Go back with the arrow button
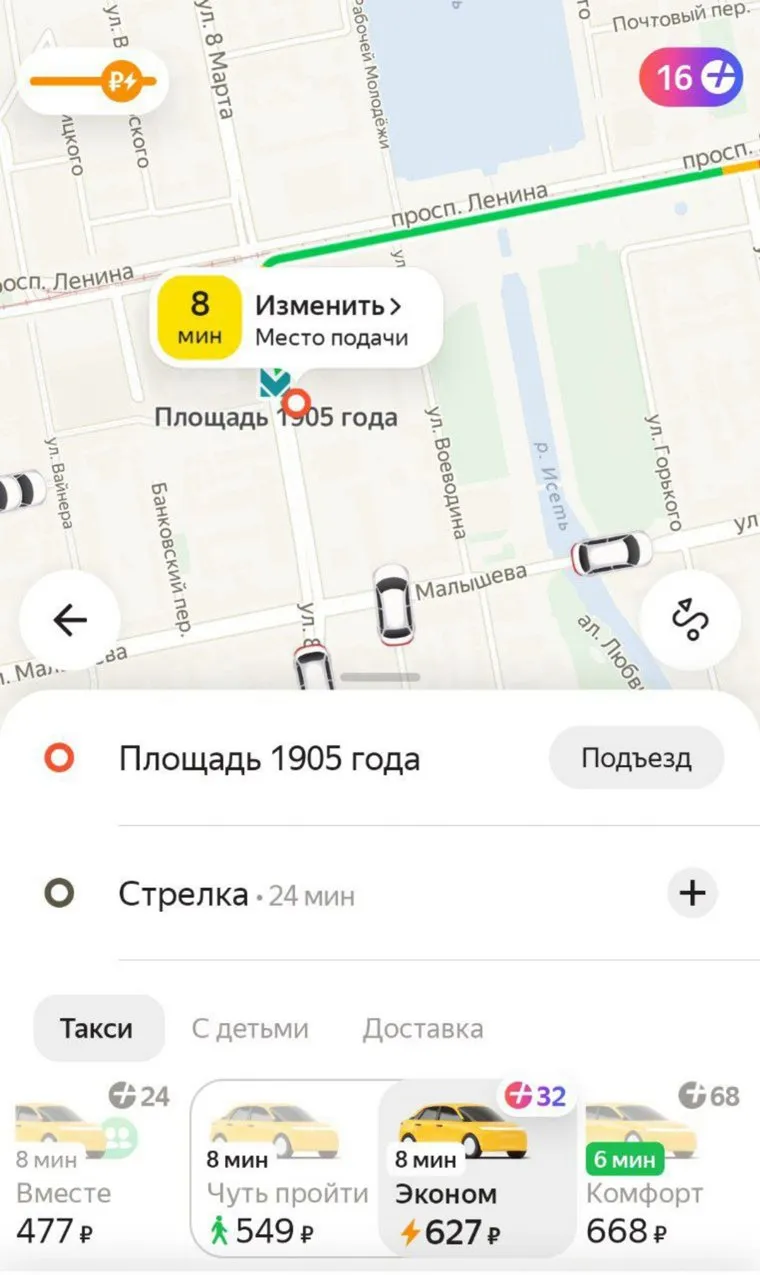The image size is (760, 1275). click(x=69, y=620)
